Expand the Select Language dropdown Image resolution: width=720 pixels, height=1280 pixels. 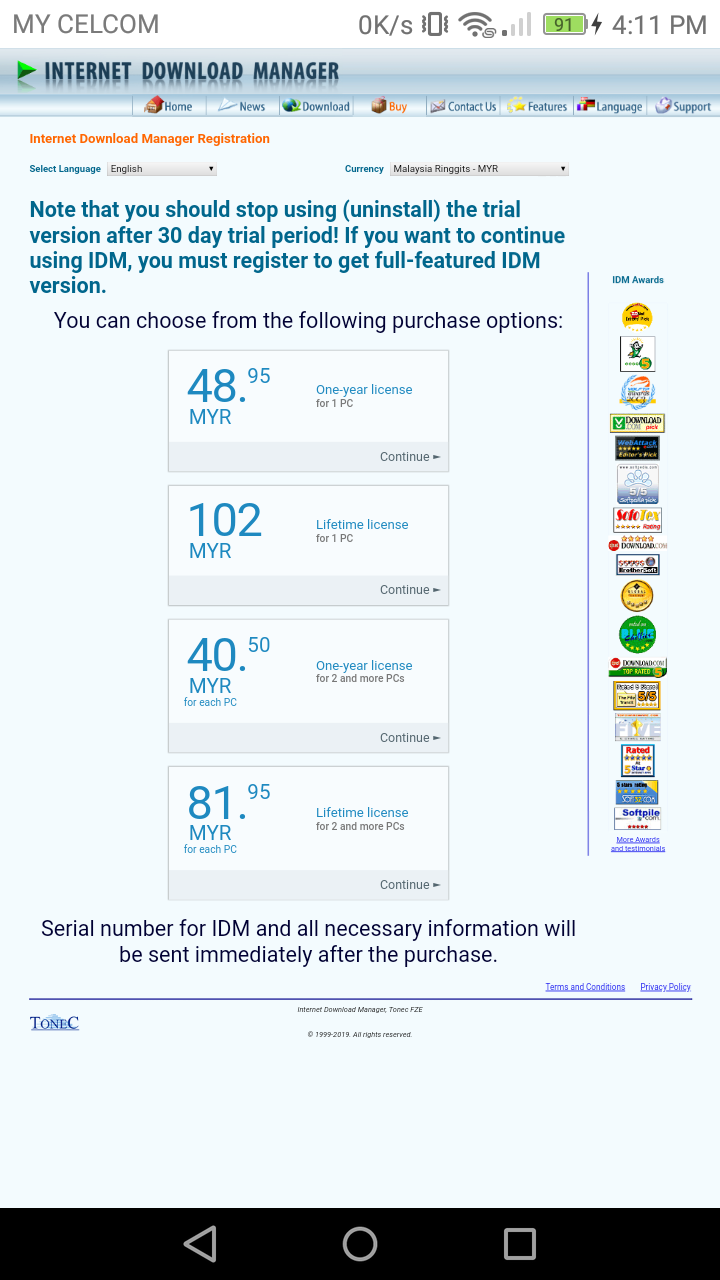click(162, 169)
